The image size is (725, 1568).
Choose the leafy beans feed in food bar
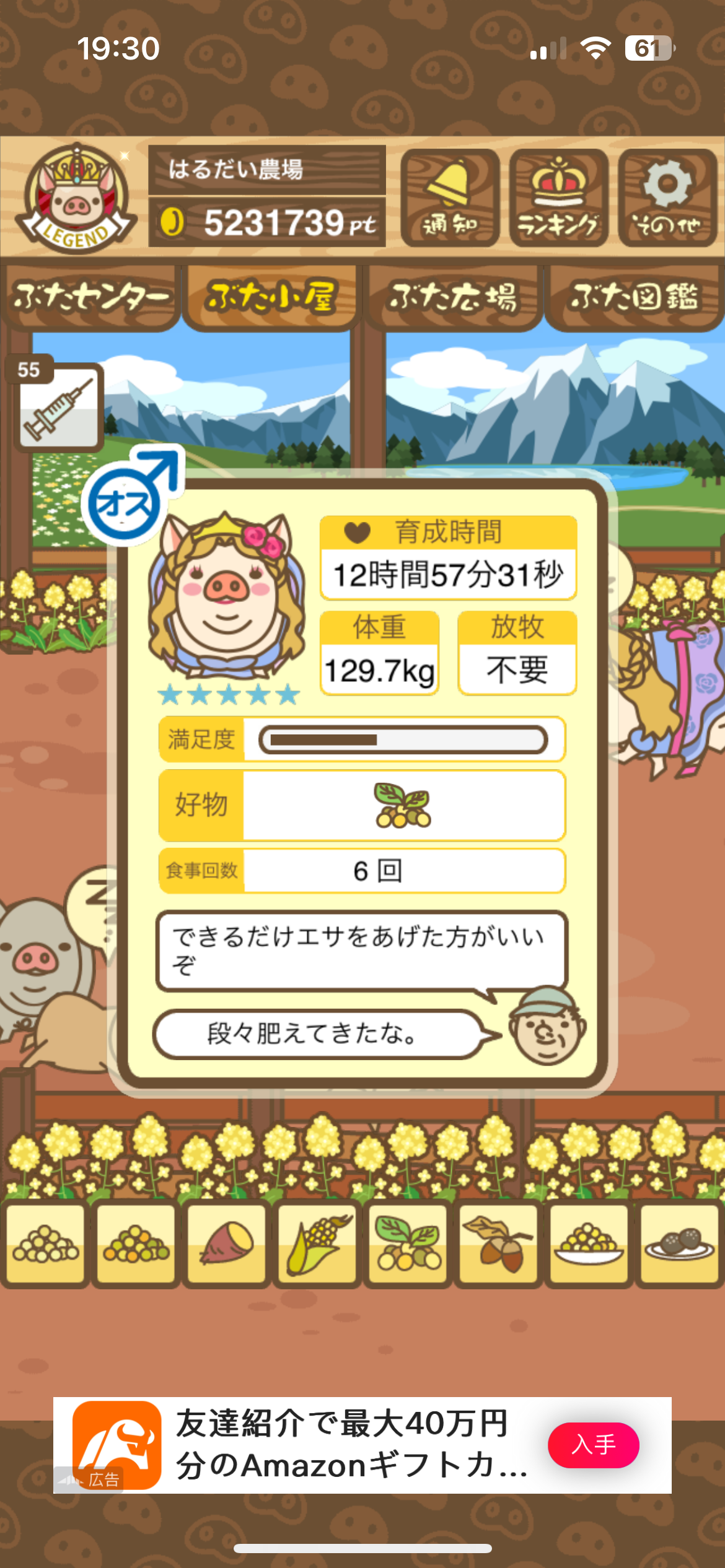(x=408, y=1244)
